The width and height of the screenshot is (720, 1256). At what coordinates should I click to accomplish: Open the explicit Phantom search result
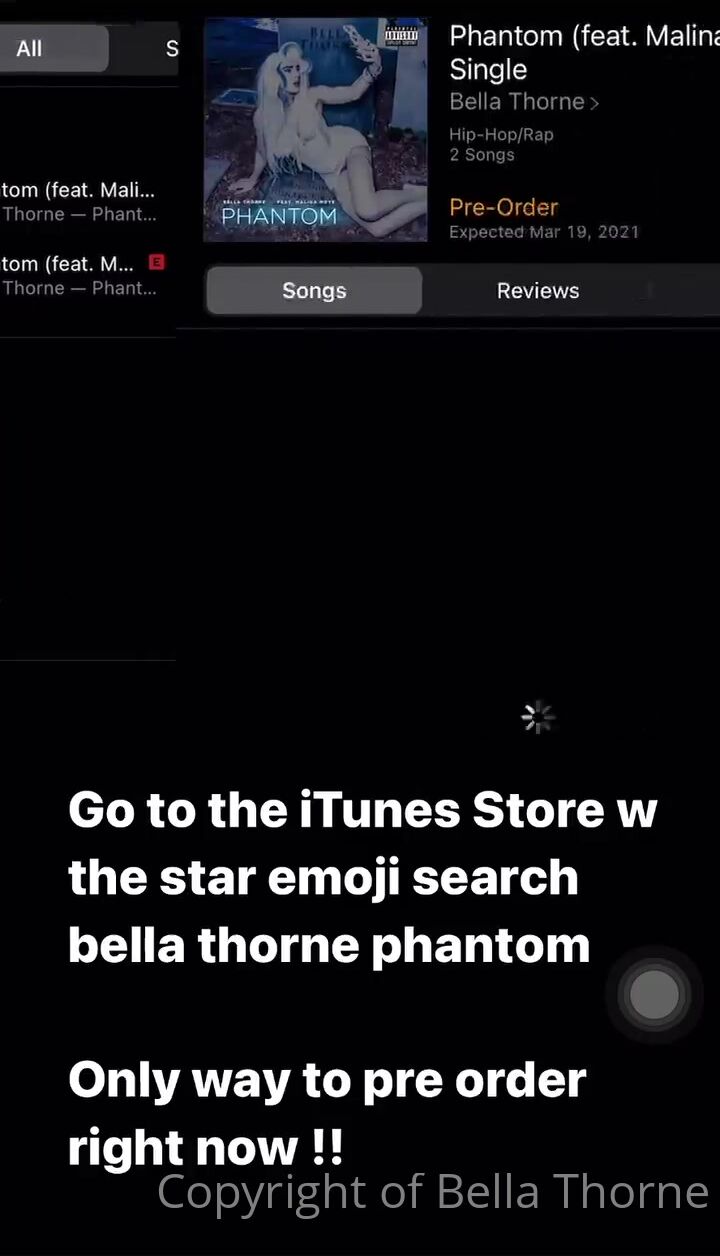coord(80,275)
